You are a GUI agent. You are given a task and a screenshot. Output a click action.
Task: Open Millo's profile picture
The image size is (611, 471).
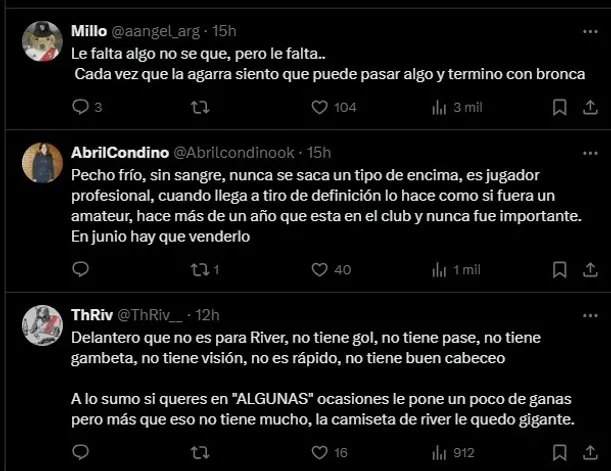pyautogui.click(x=43, y=41)
